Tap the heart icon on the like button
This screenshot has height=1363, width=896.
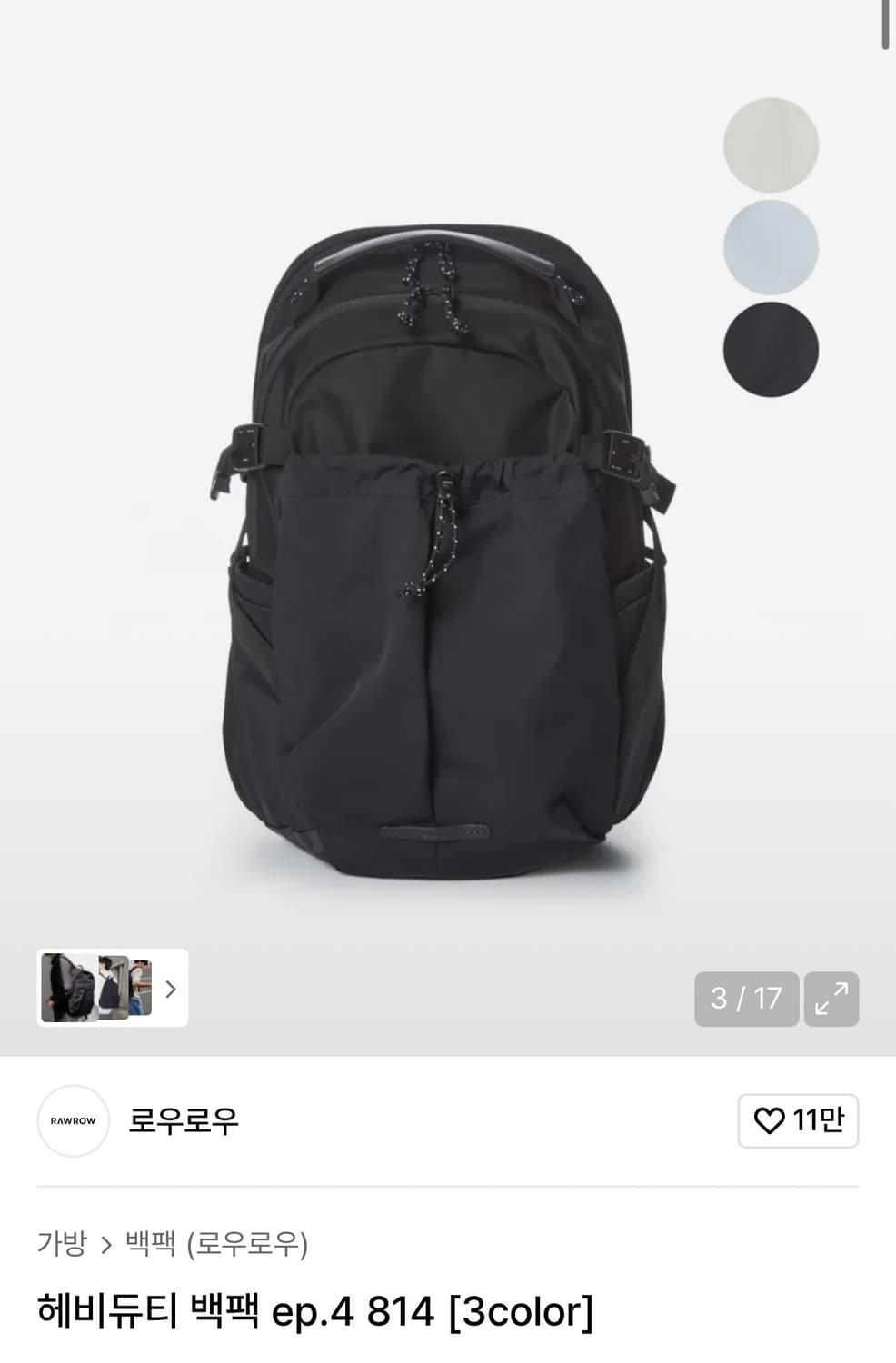click(772, 1120)
